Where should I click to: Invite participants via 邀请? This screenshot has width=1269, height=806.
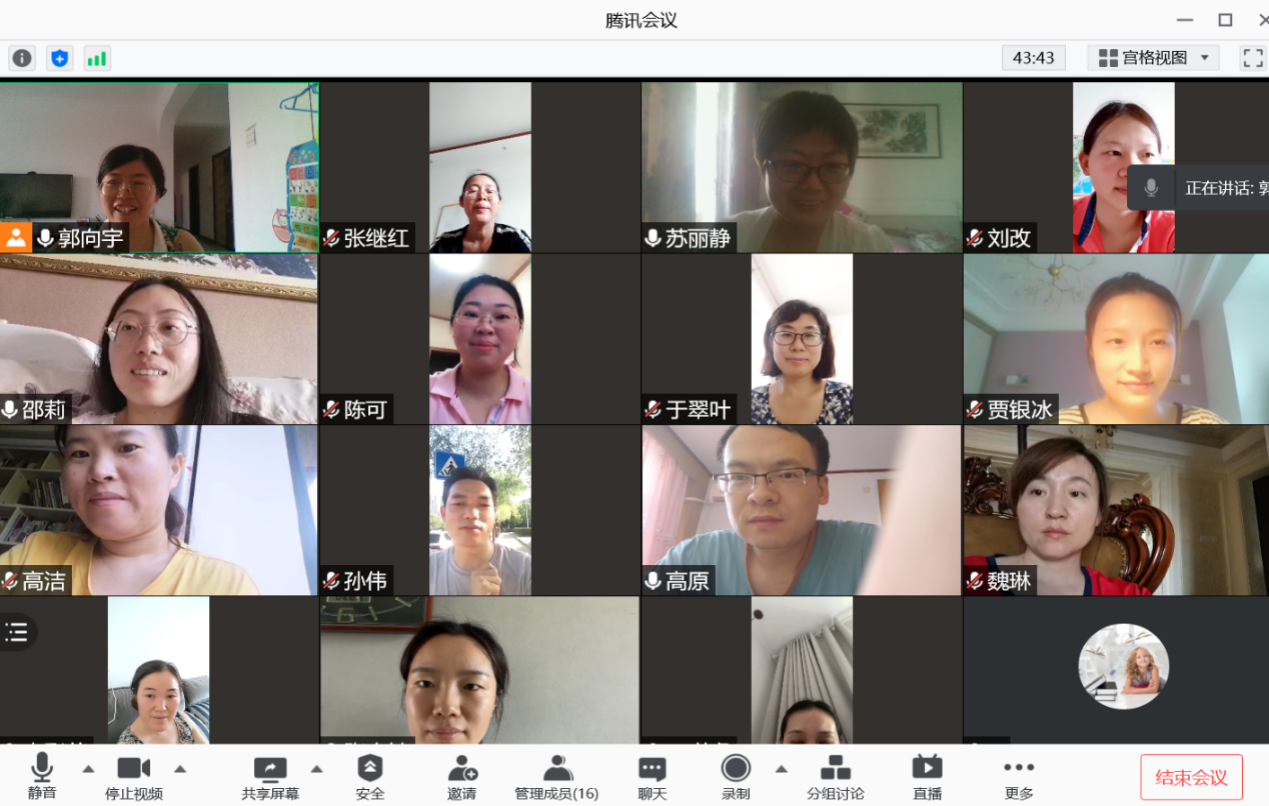462,776
